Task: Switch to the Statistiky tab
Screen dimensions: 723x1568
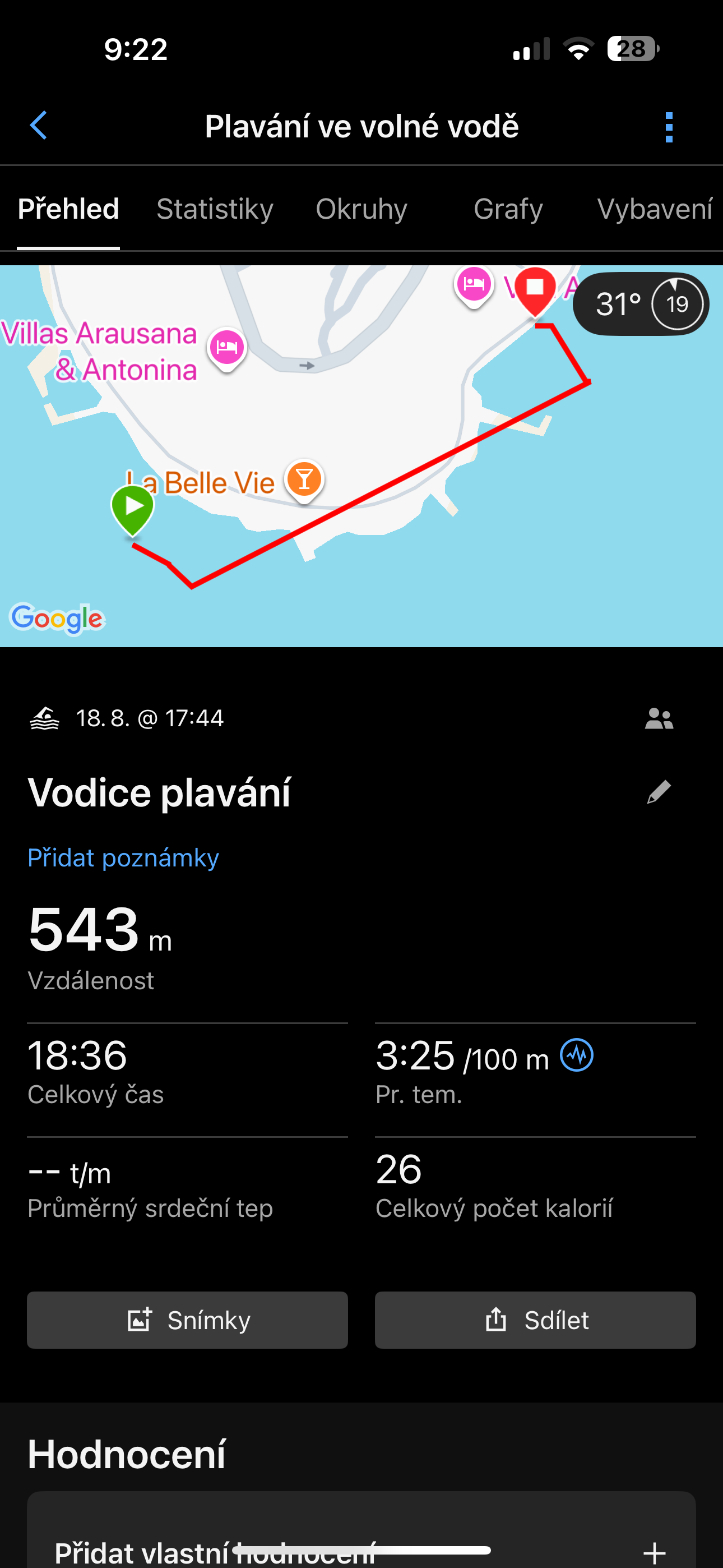Action: [215, 209]
